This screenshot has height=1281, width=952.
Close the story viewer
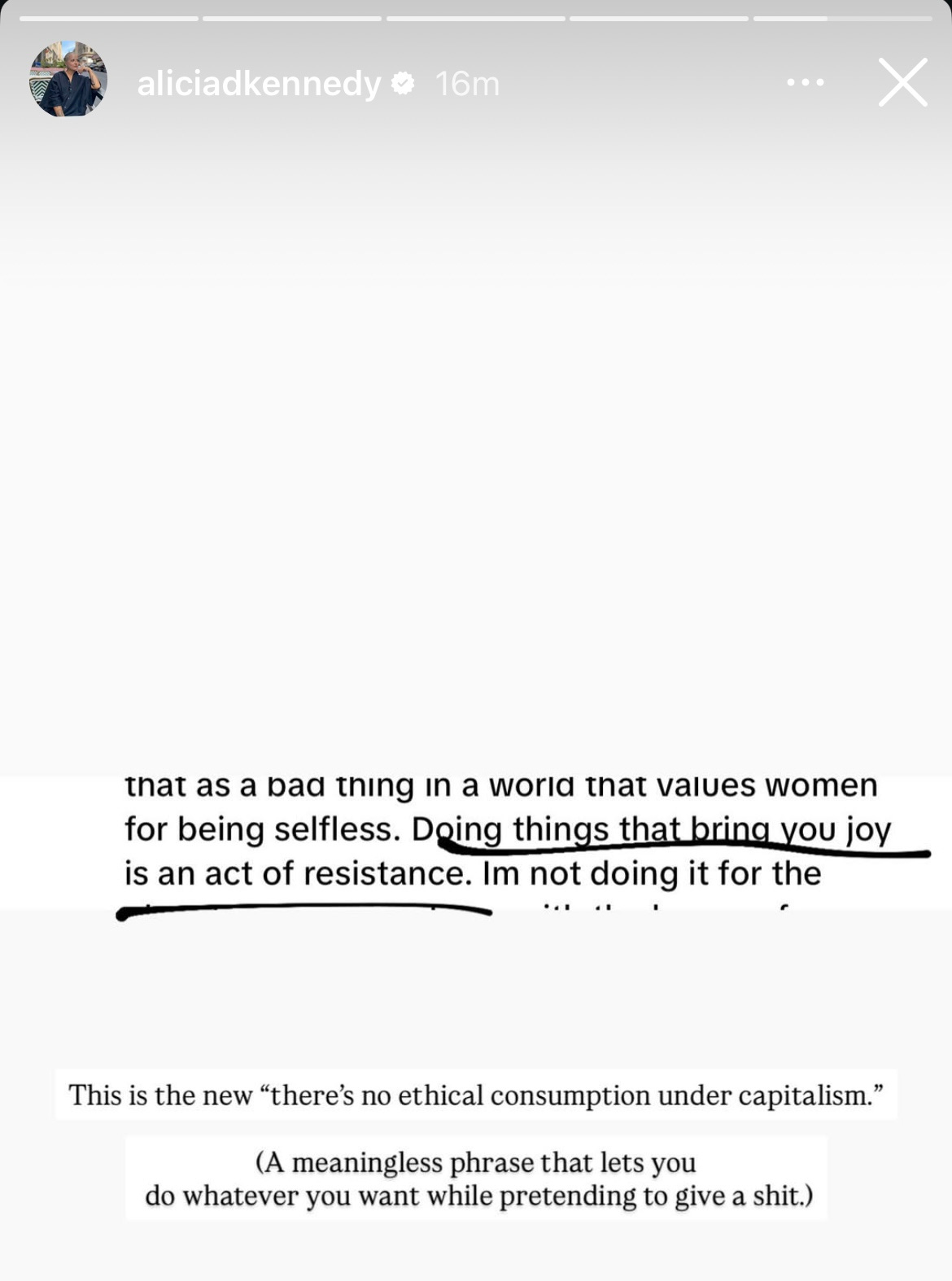pos(902,82)
